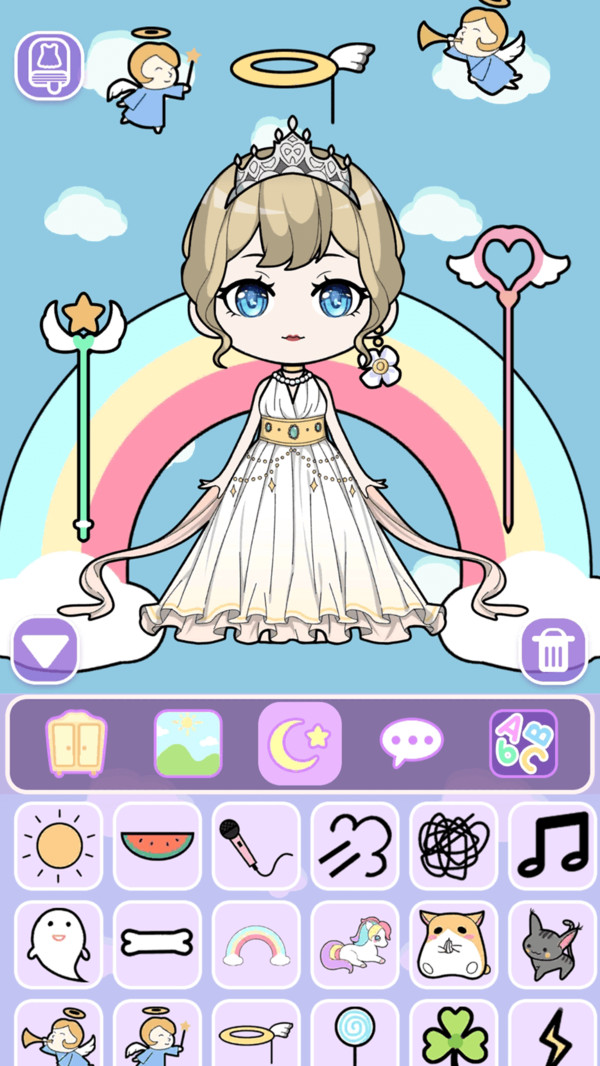
Task: Add the music note sticker
Action: pyautogui.click(x=553, y=846)
